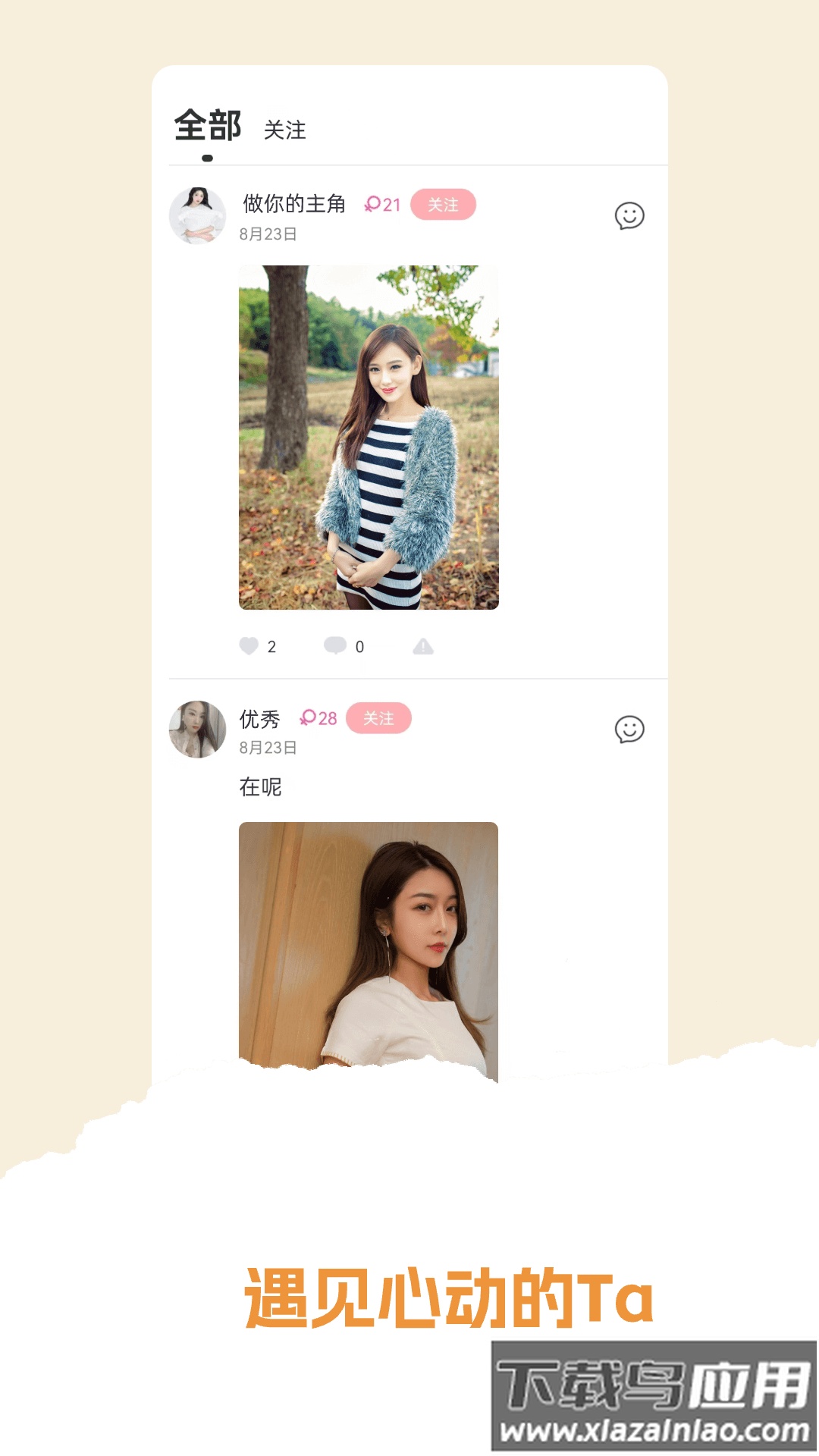Select the 全部 feed tab

tap(206, 125)
